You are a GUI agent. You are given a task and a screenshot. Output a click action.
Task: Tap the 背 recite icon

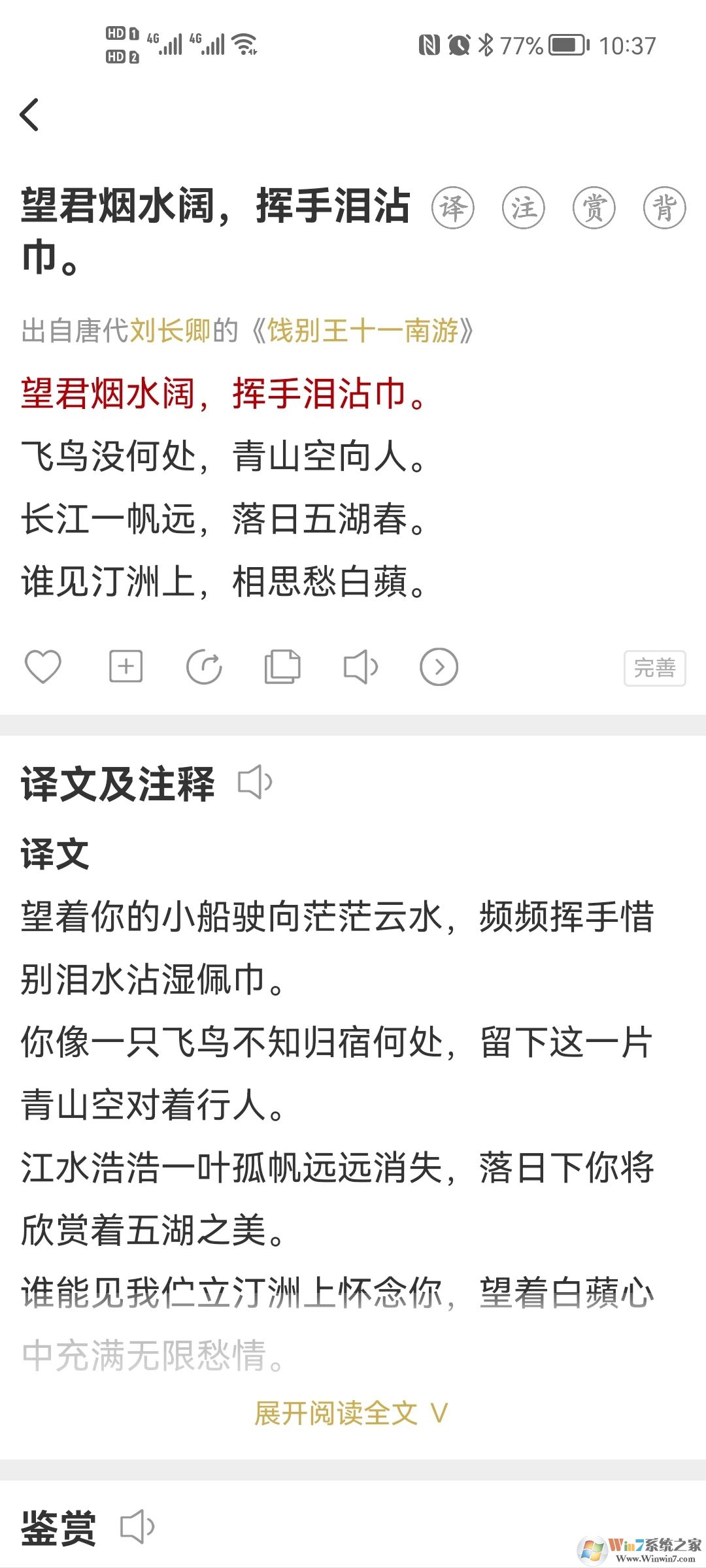point(665,208)
